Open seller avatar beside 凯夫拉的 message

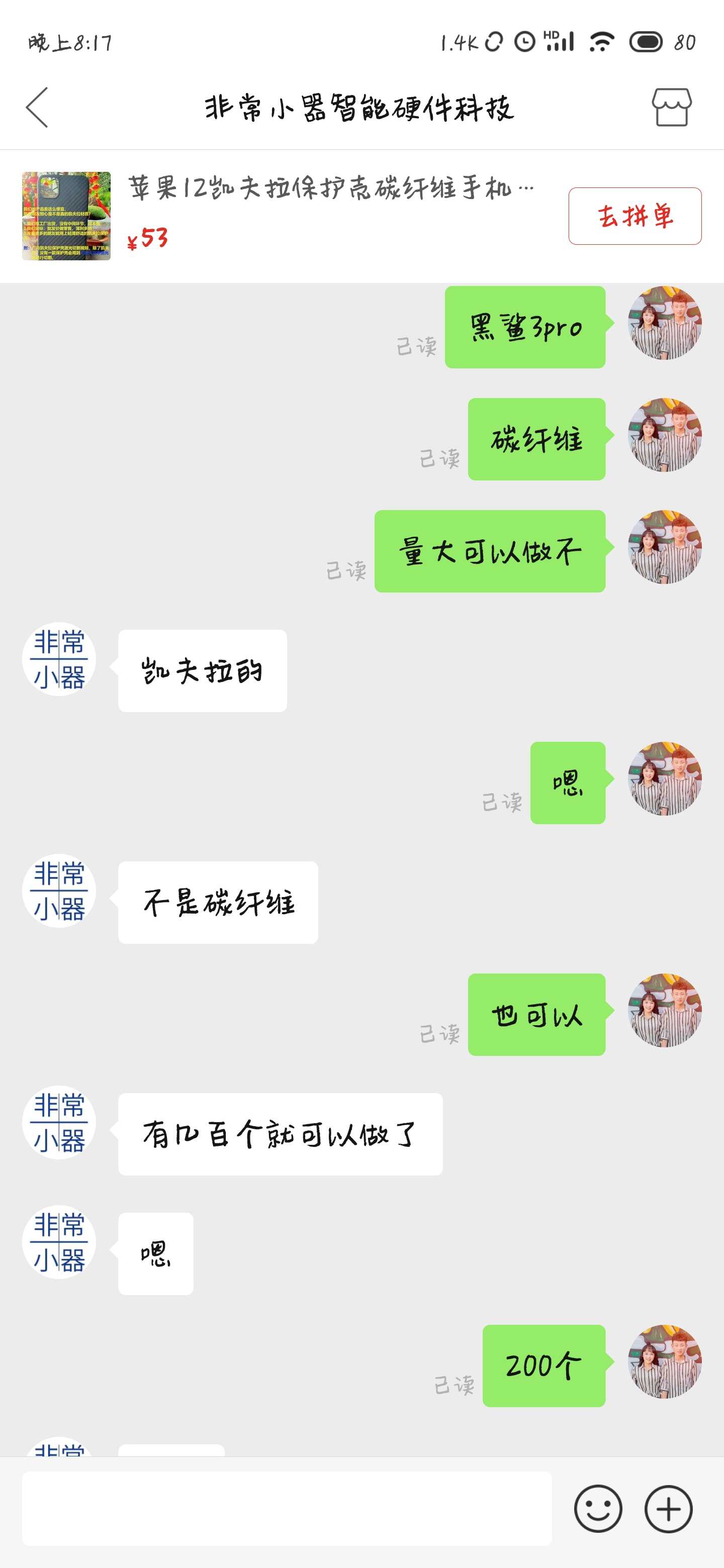(x=59, y=659)
